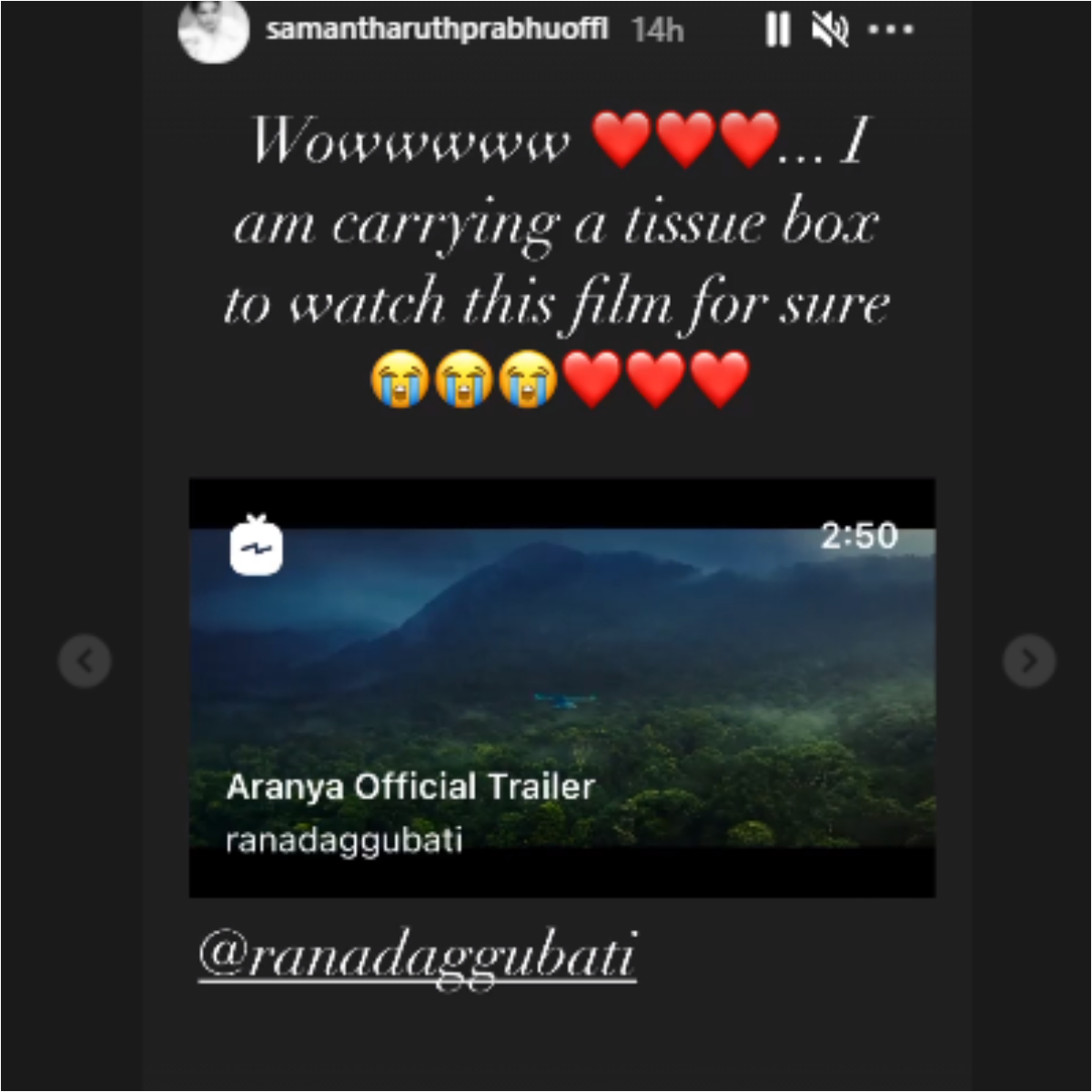The width and height of the screenshot is (1092, 1092).
Task: Unmute the story audio
Action: pyautogui.click(x=830, y=31)
